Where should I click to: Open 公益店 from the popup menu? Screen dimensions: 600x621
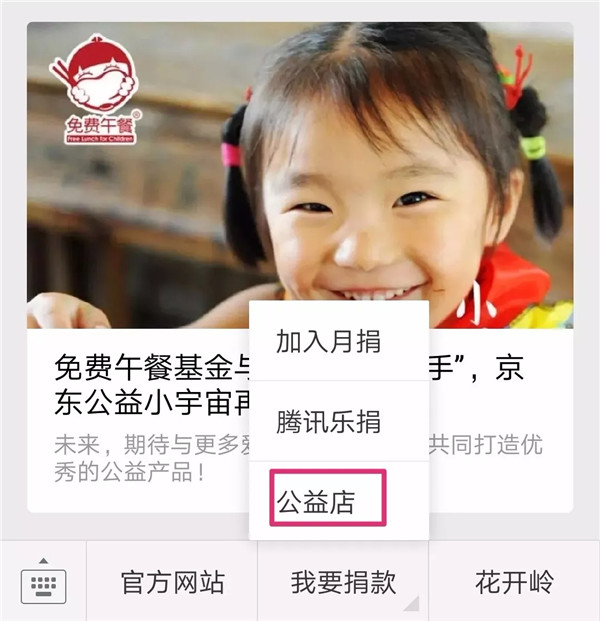click(329, 500)
